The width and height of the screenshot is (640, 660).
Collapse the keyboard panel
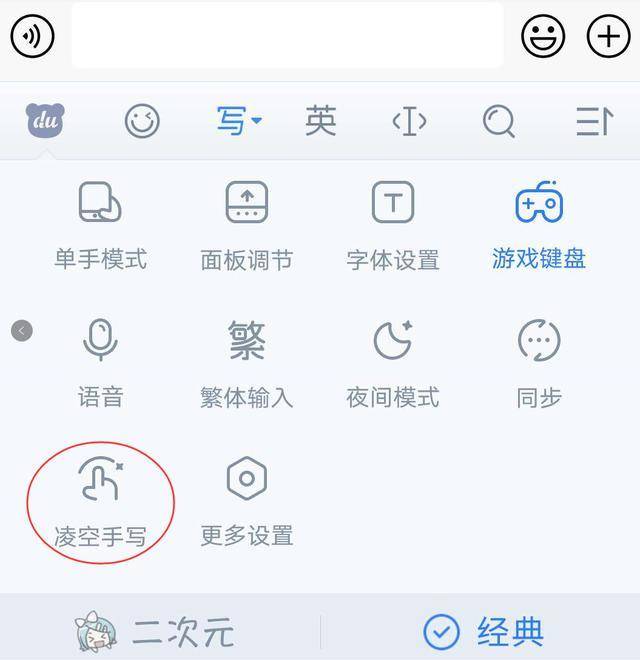[x=594, y=122]
